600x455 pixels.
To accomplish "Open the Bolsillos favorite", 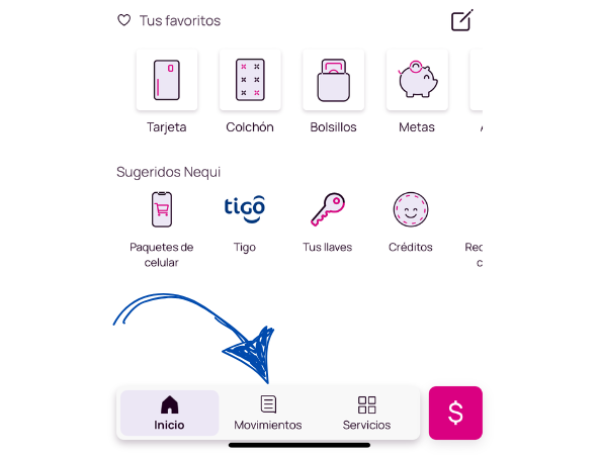I will [333, 81].
